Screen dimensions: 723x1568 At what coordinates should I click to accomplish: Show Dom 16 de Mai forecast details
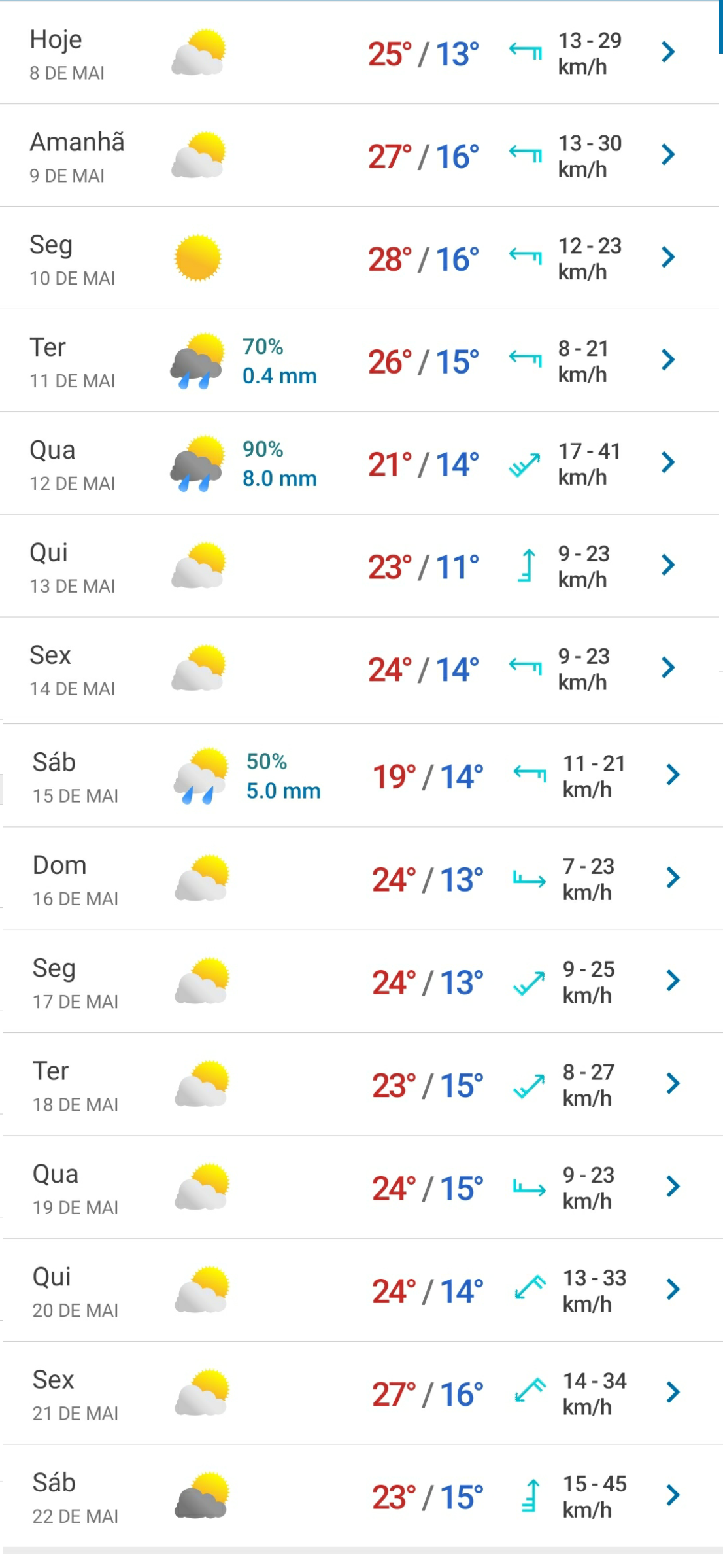[363, 879]
